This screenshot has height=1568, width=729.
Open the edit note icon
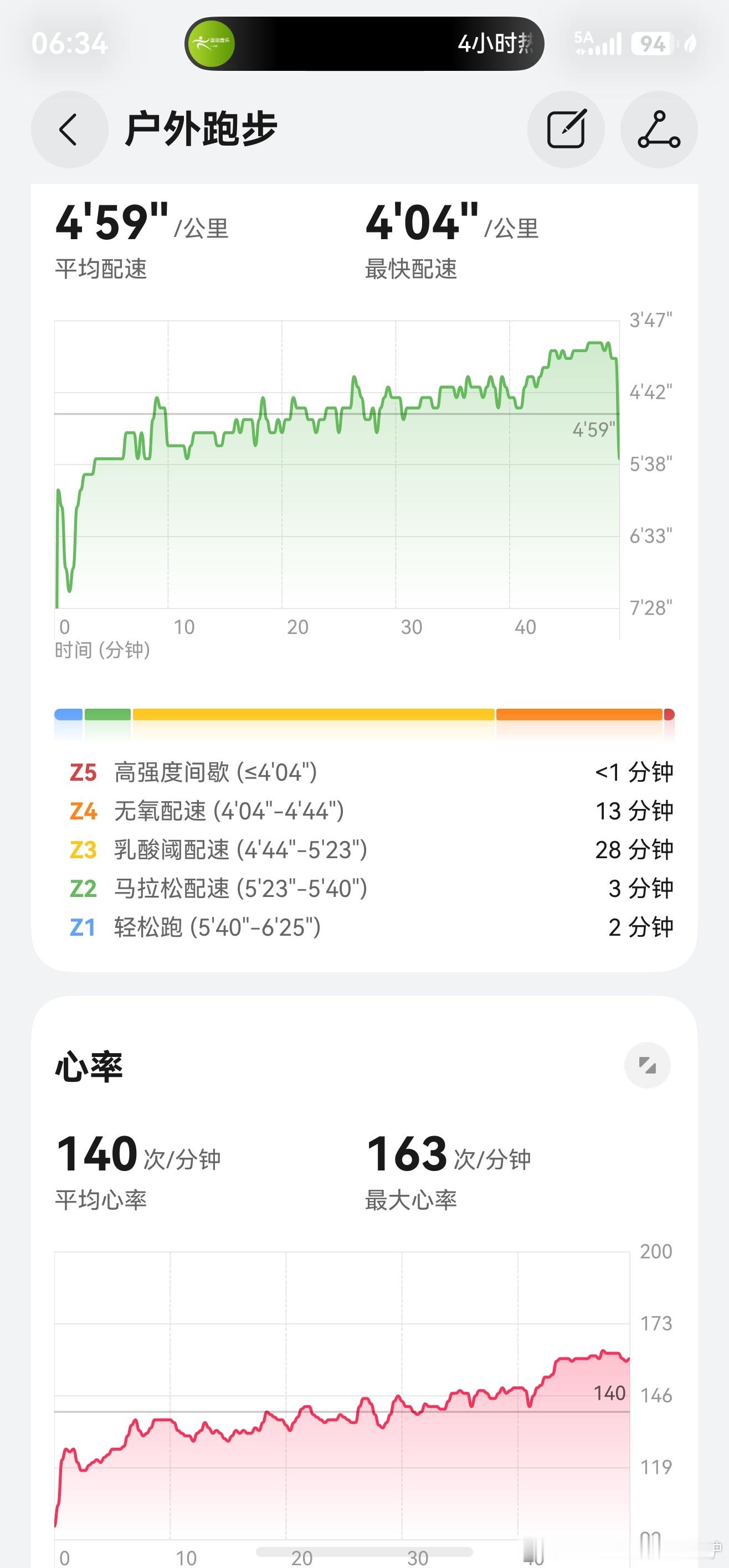click(x=566, y=130)
